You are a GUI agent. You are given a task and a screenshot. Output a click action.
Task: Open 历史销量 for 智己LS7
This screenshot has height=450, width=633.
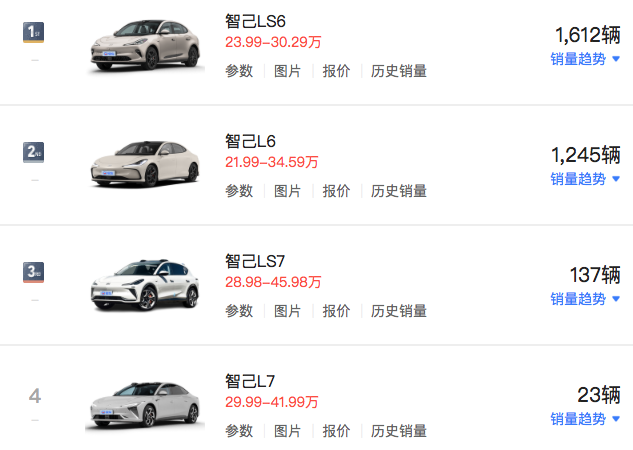(399, 311)
